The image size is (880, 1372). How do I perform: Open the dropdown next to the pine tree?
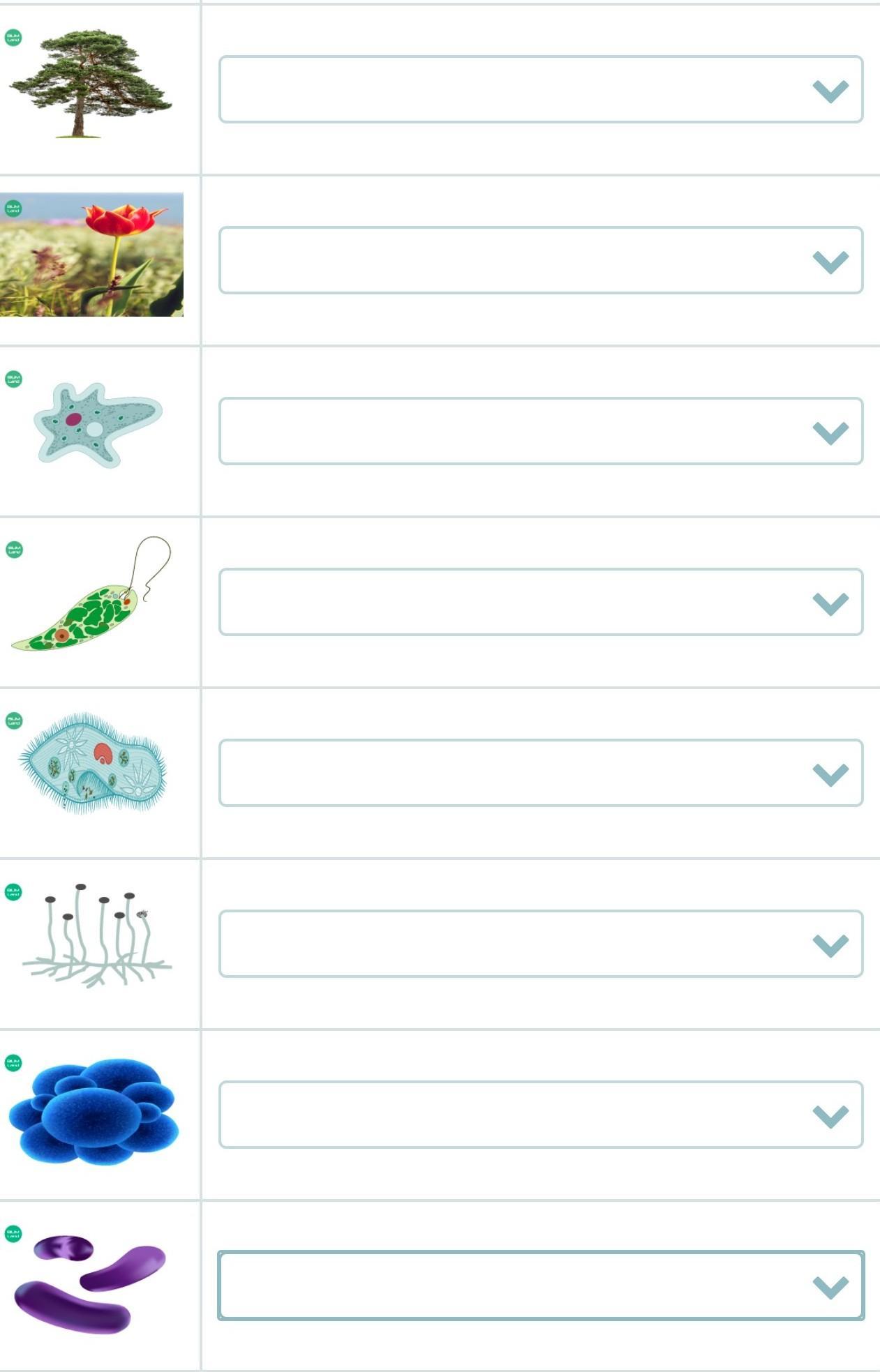click(x=541, y=89)
